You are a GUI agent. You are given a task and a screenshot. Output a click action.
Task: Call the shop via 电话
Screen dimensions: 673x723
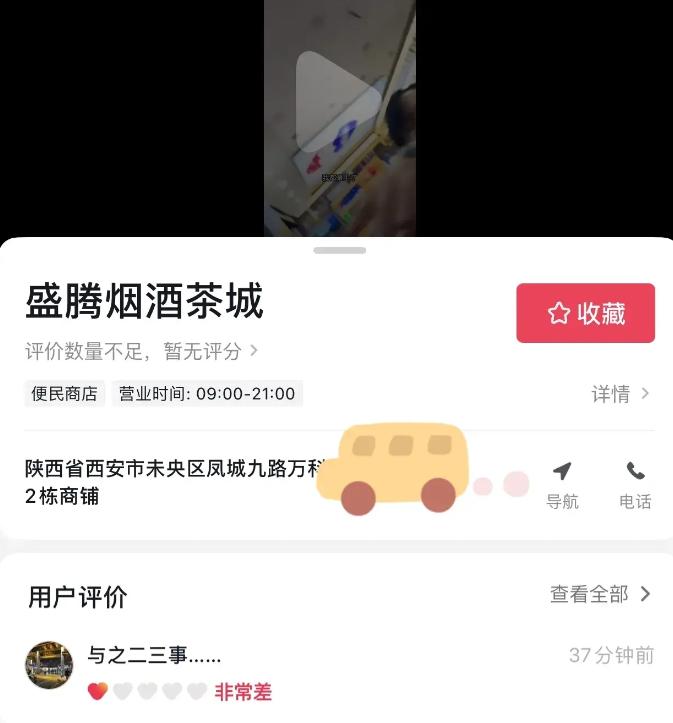[x=635, y=484]
